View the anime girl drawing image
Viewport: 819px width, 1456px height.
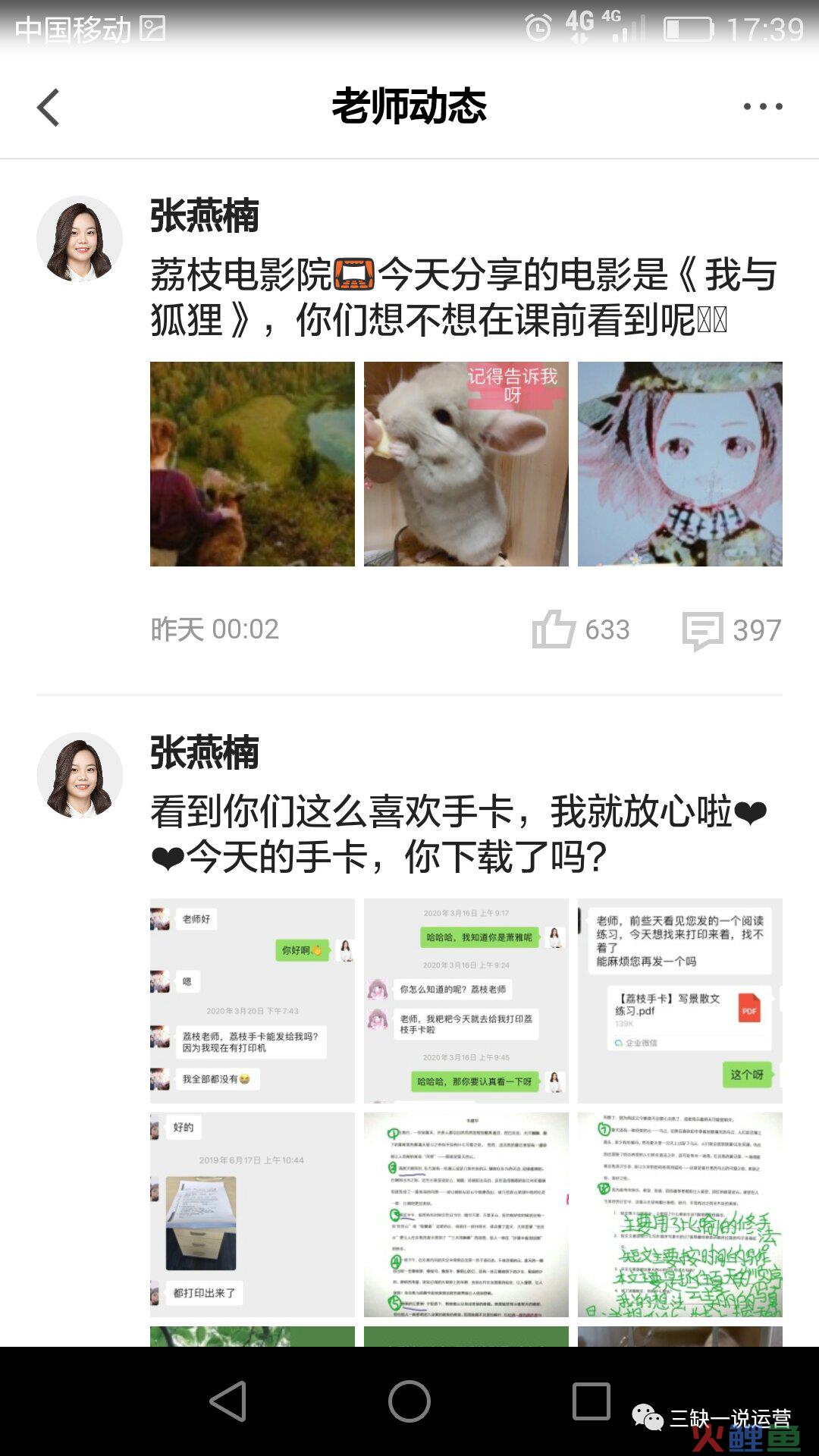[x=680, y=464]
